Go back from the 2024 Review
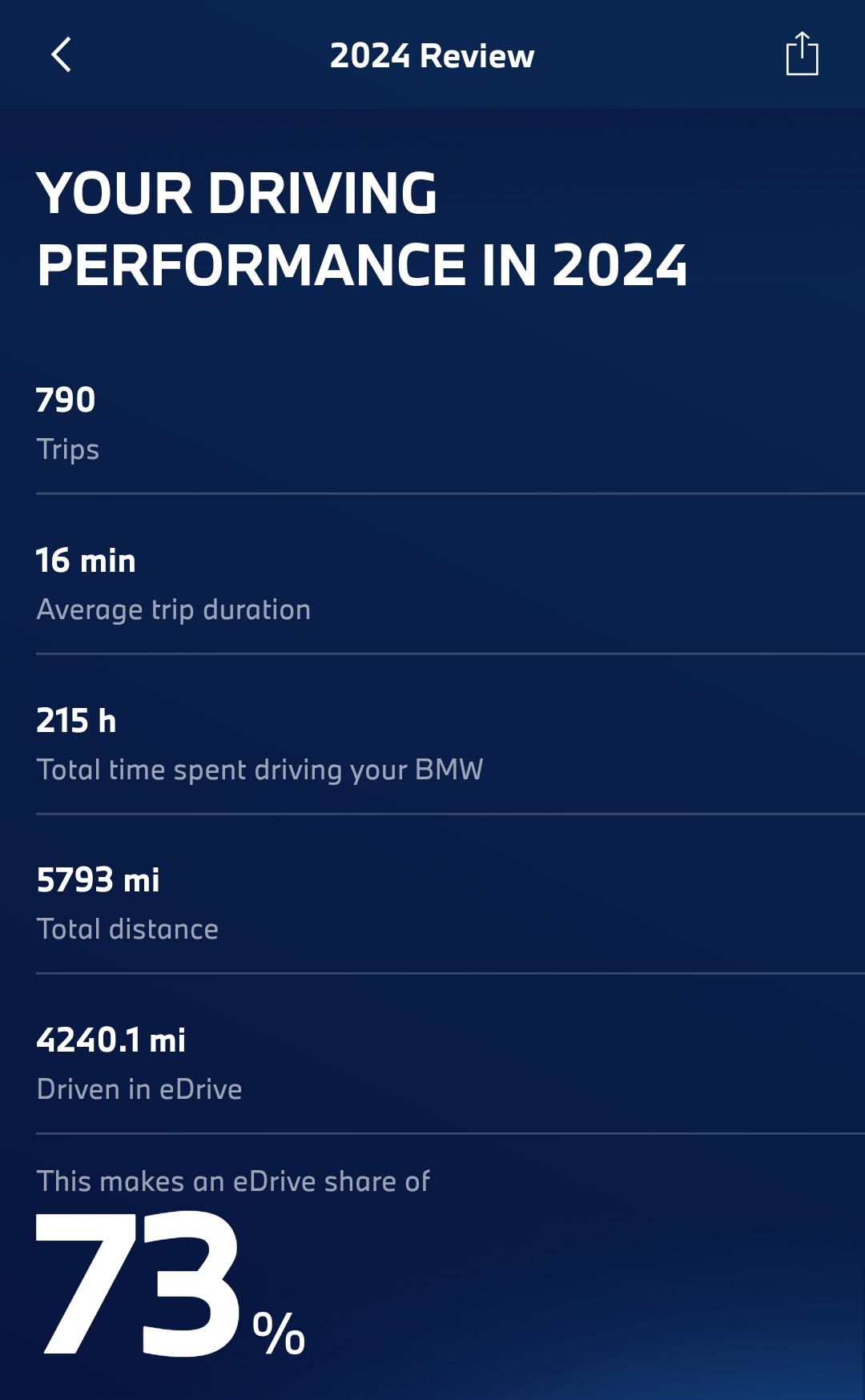The height and width of the screenshot is (1400, 865). [x=61, y=54]
